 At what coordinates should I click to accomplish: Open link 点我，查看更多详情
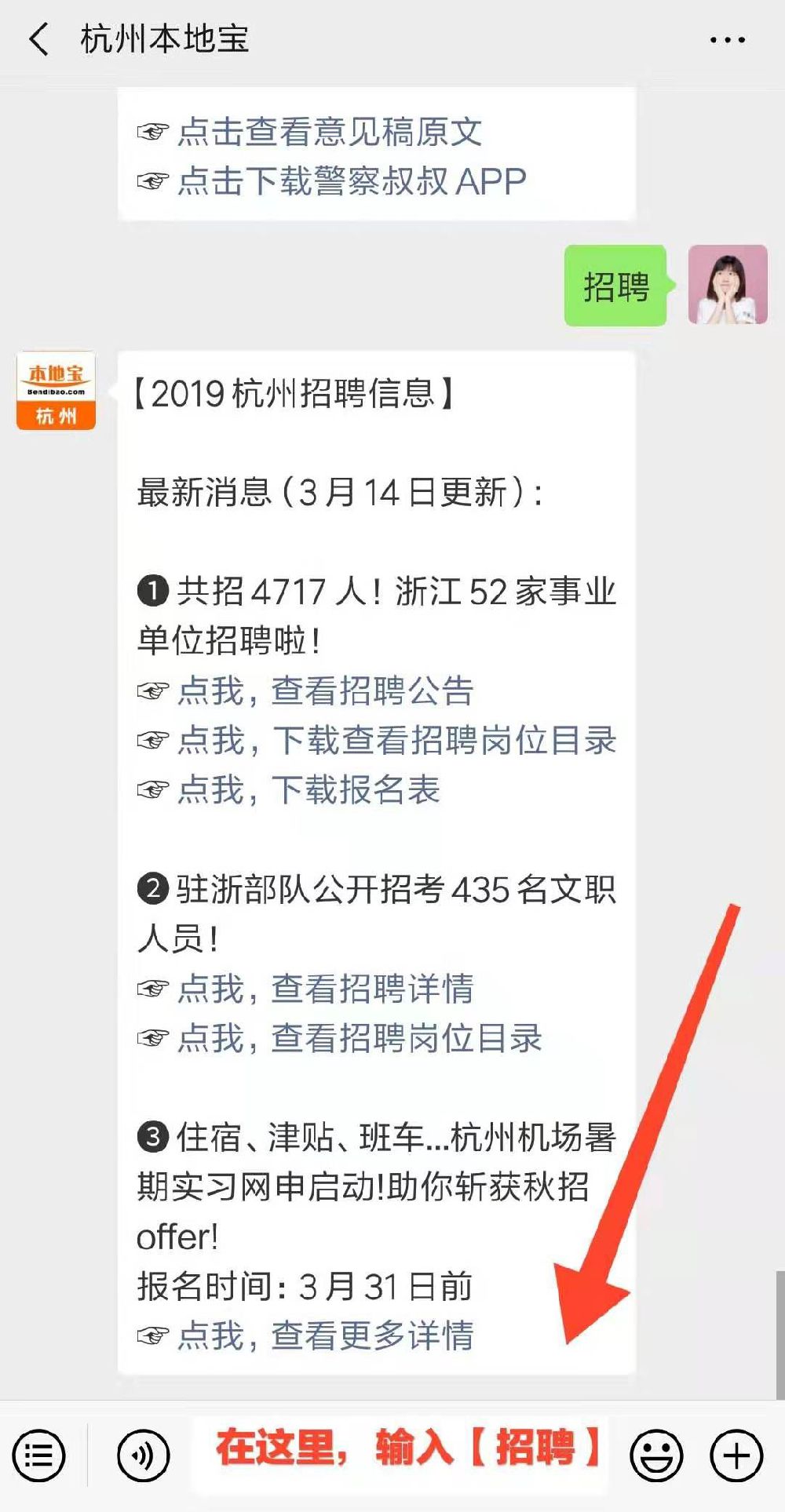click(x=325, y=1335)
